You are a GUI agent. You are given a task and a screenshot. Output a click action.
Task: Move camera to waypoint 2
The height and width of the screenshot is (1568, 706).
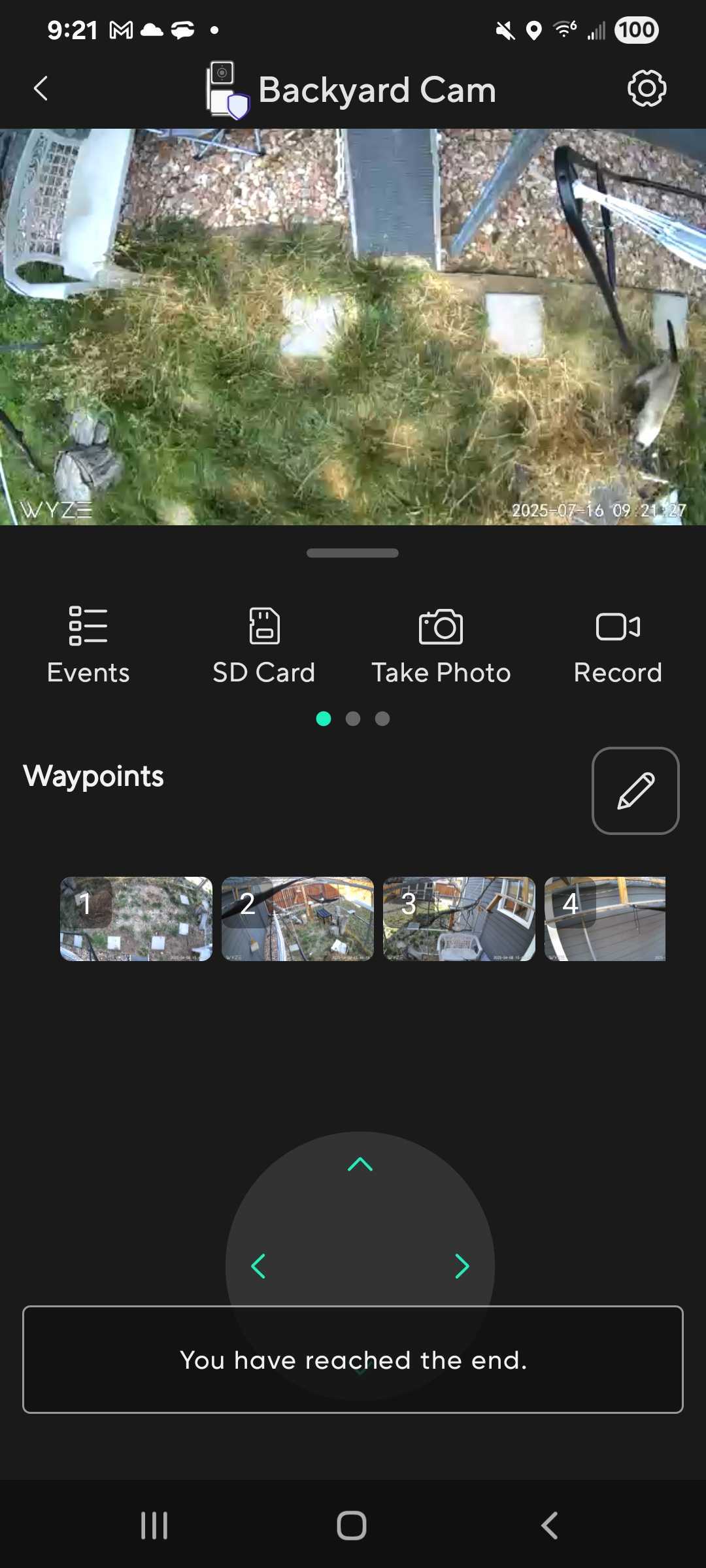297,919
